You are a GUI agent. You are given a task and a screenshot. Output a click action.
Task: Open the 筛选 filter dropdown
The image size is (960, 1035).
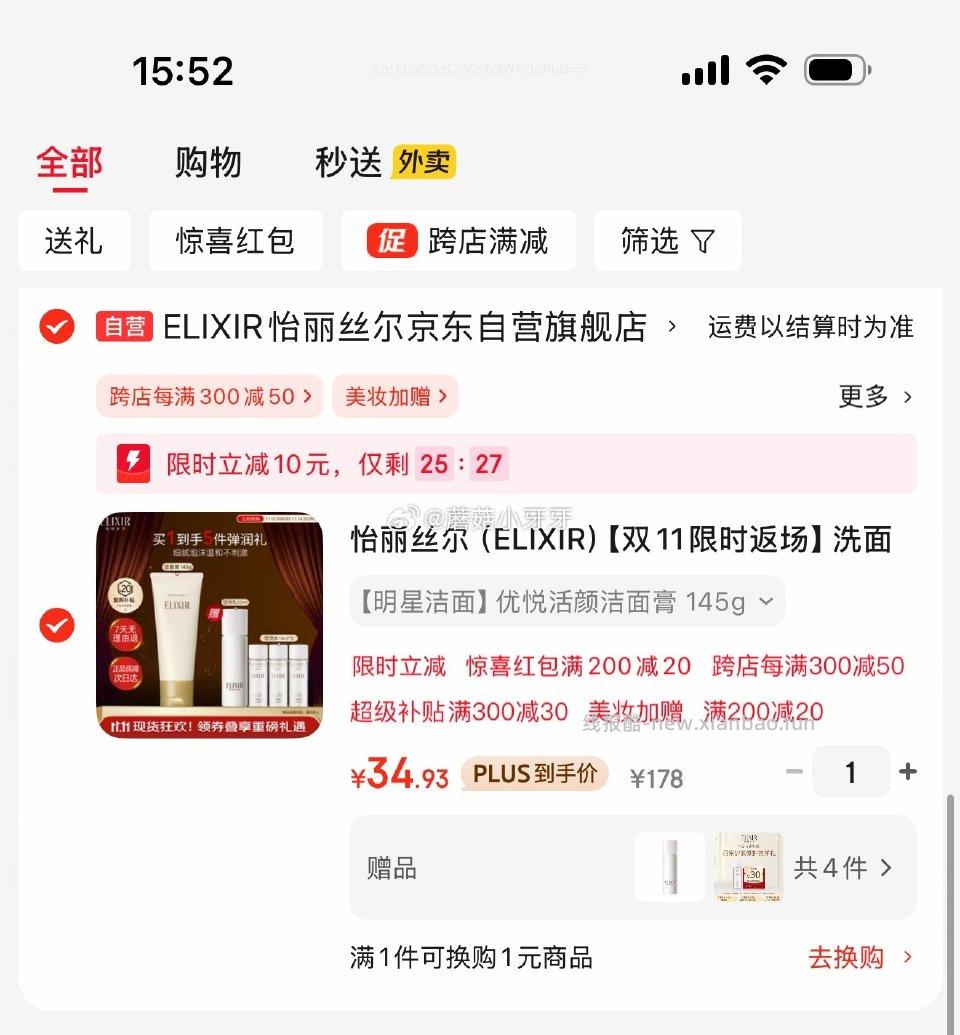click(x=667, y=241)
